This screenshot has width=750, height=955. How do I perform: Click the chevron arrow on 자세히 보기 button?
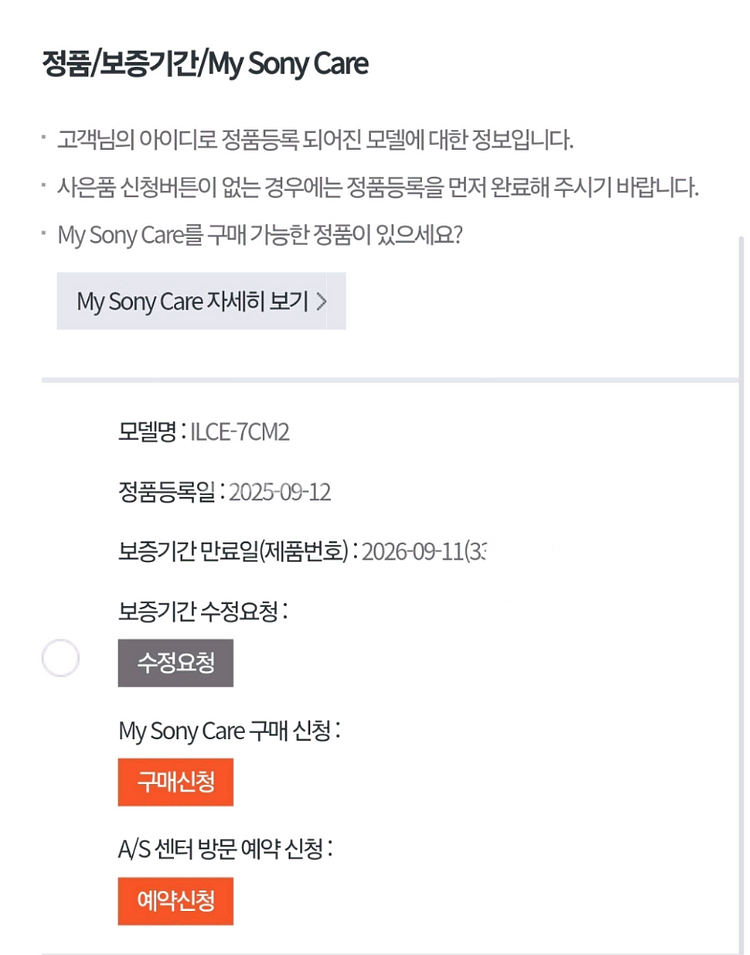click(321, 301)
